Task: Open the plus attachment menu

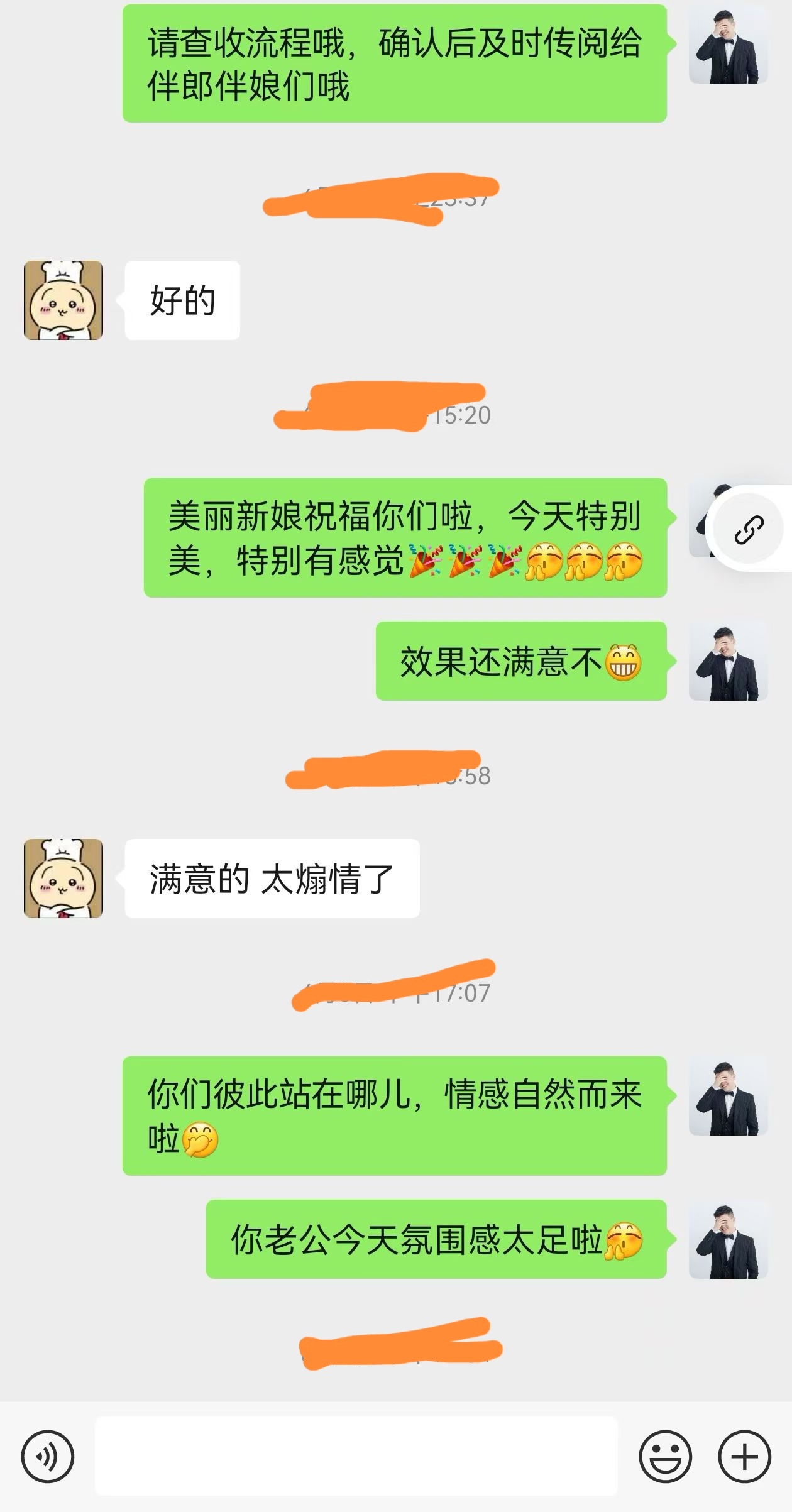Action: tap(744, 1456)
